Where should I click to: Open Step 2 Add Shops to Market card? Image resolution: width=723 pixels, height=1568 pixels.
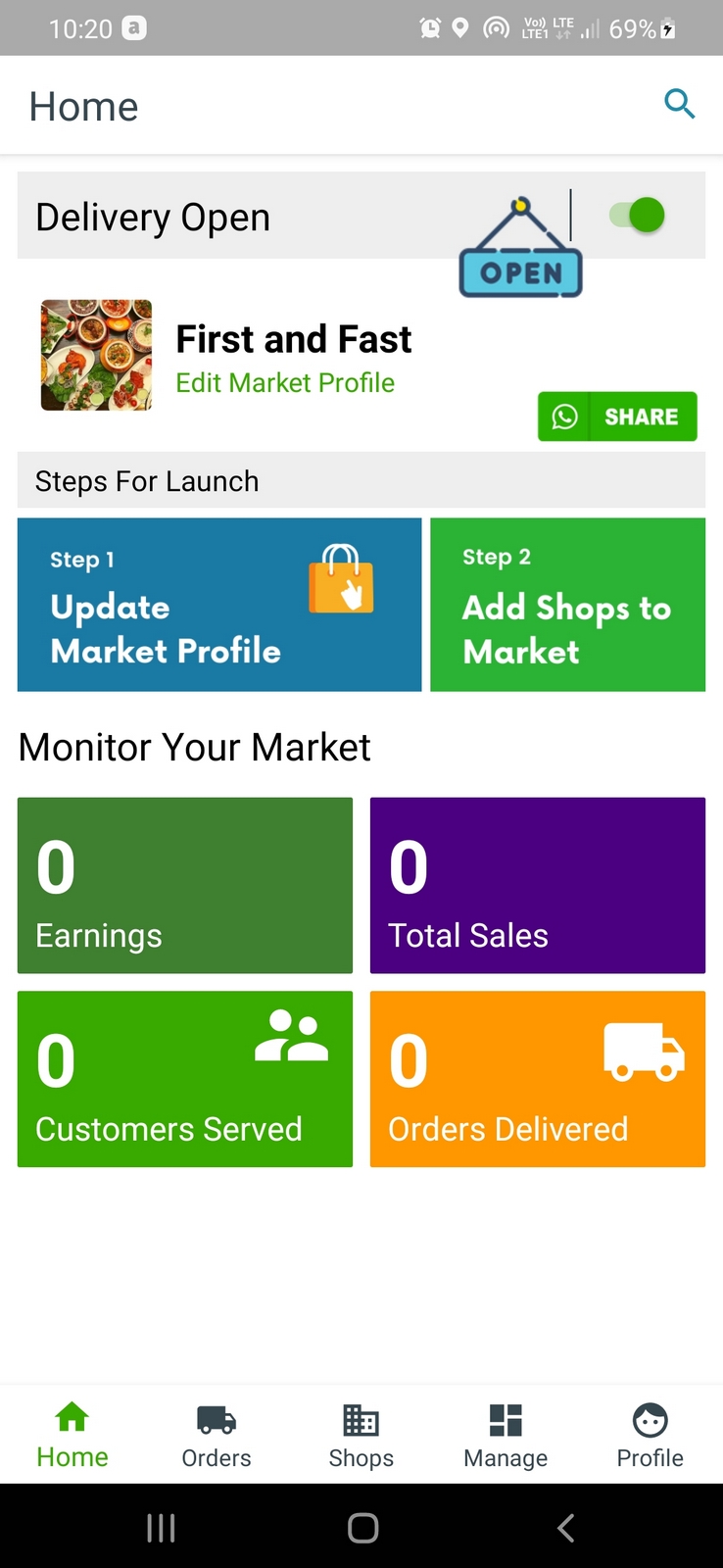pos(567,605)
